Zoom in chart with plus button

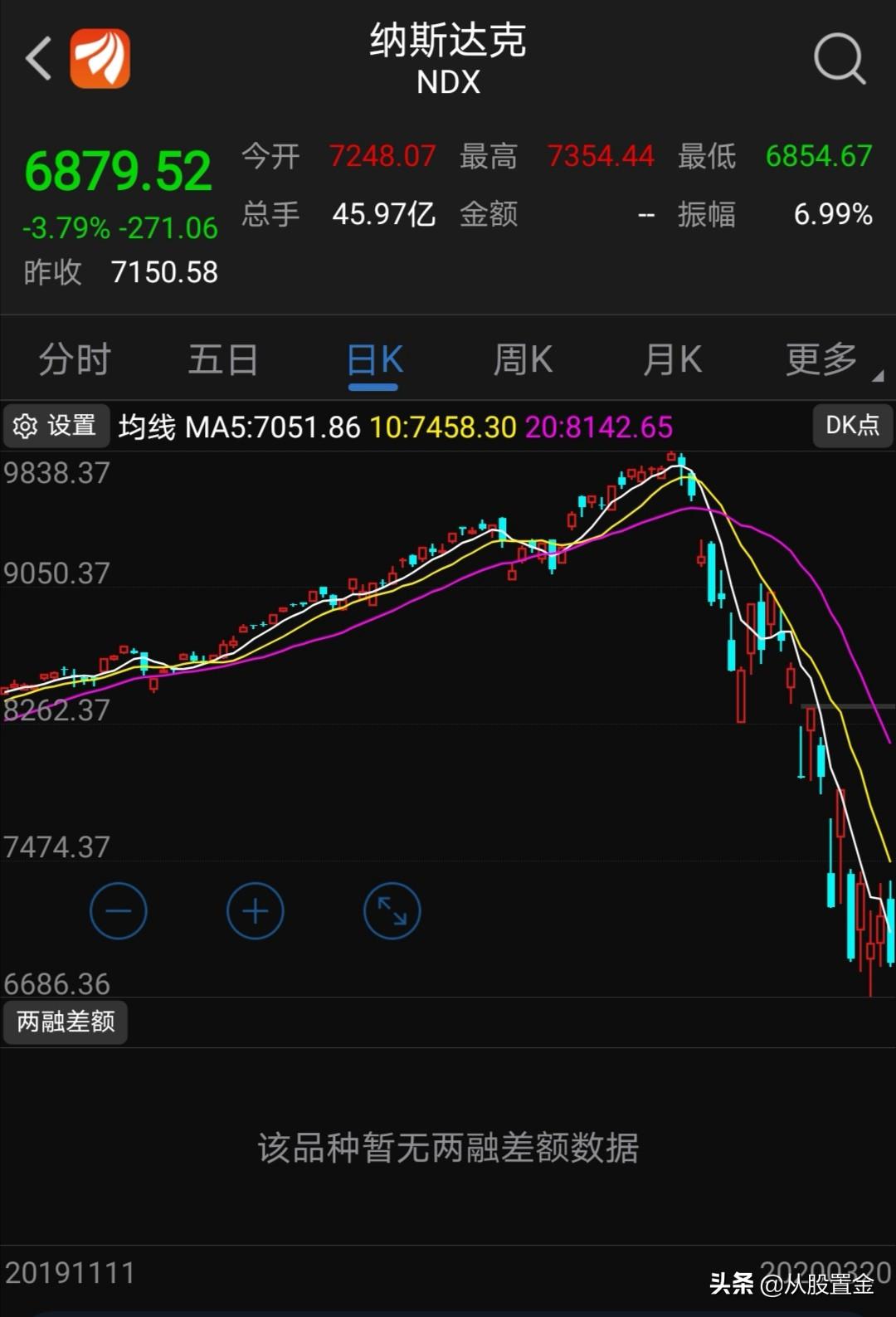255,911
